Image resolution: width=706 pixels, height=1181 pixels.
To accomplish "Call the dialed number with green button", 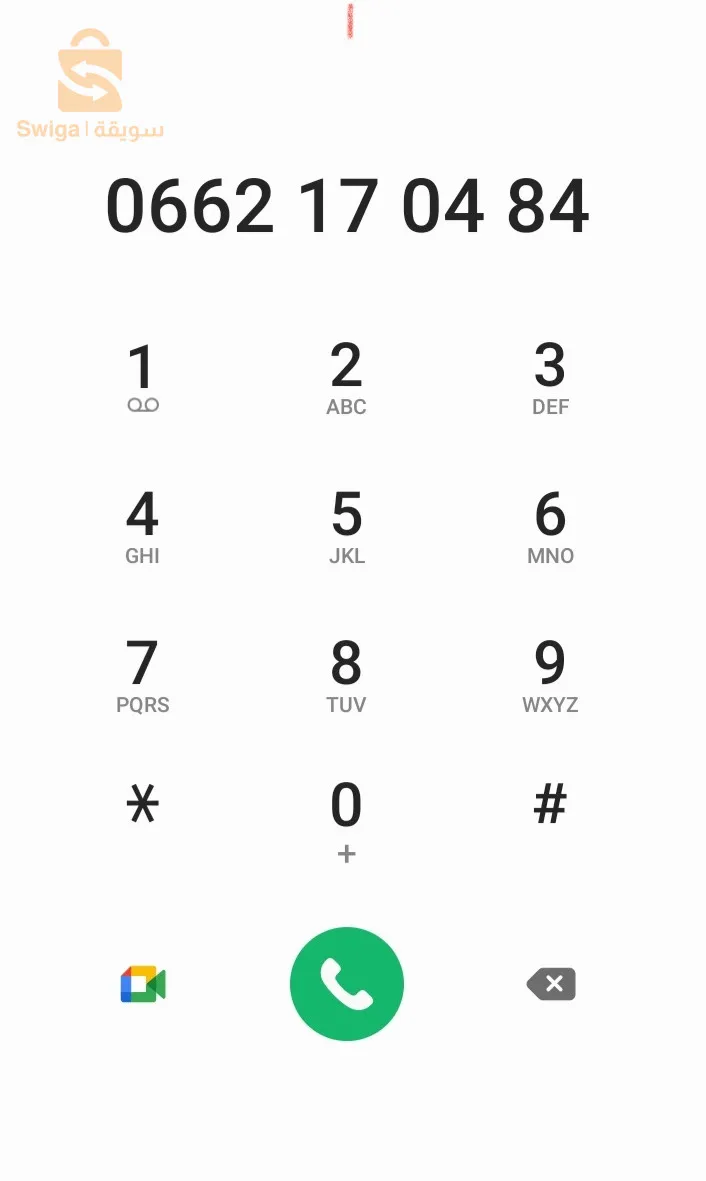I will coord(347,984).
